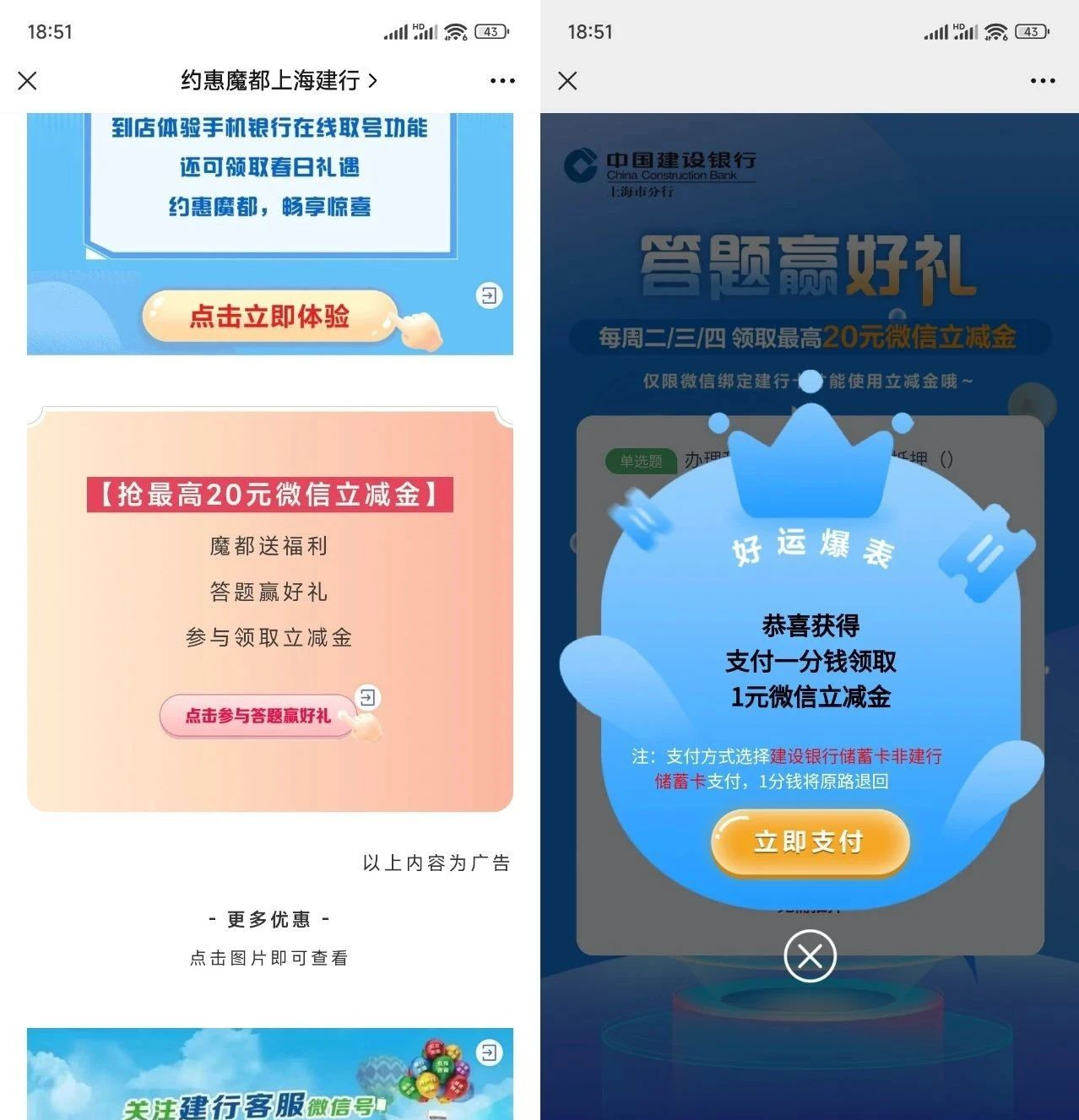Tap 点击参与答题赢好礼 button
This screenshot has width=1079, height=1120.
coord(258,716)
